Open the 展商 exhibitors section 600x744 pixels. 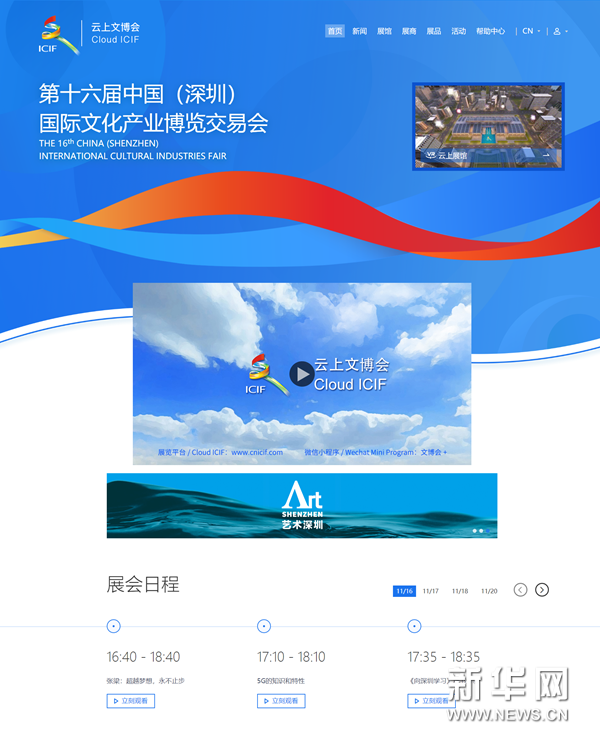409,31
